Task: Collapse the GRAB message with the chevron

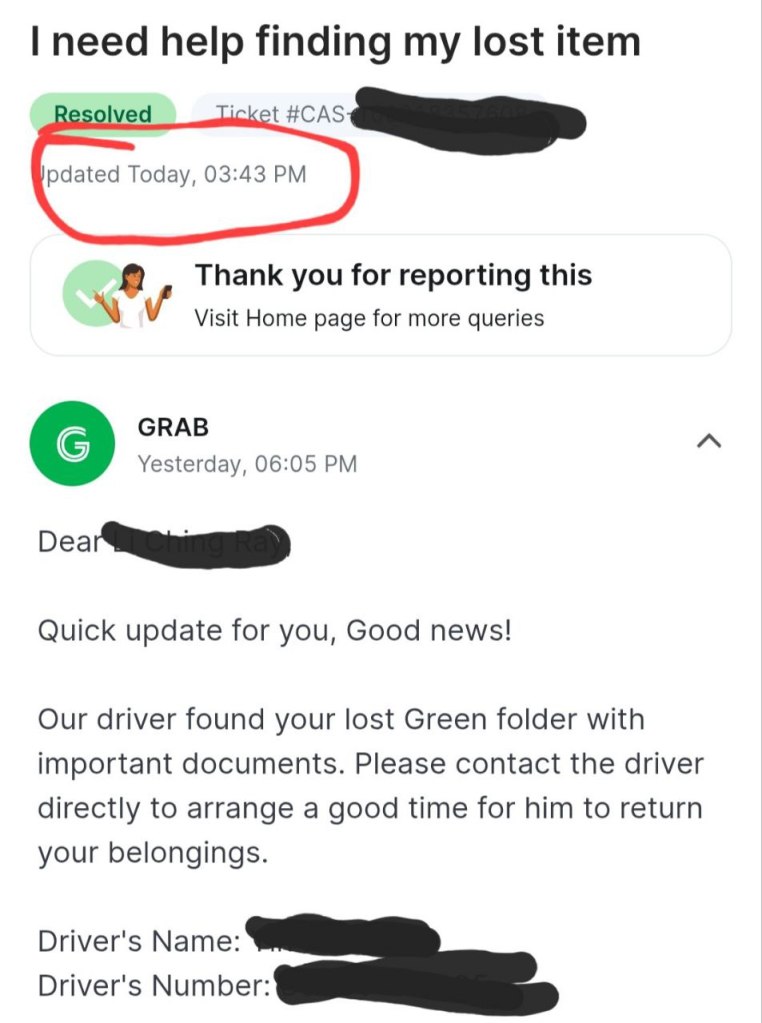Action: point(709,441)
